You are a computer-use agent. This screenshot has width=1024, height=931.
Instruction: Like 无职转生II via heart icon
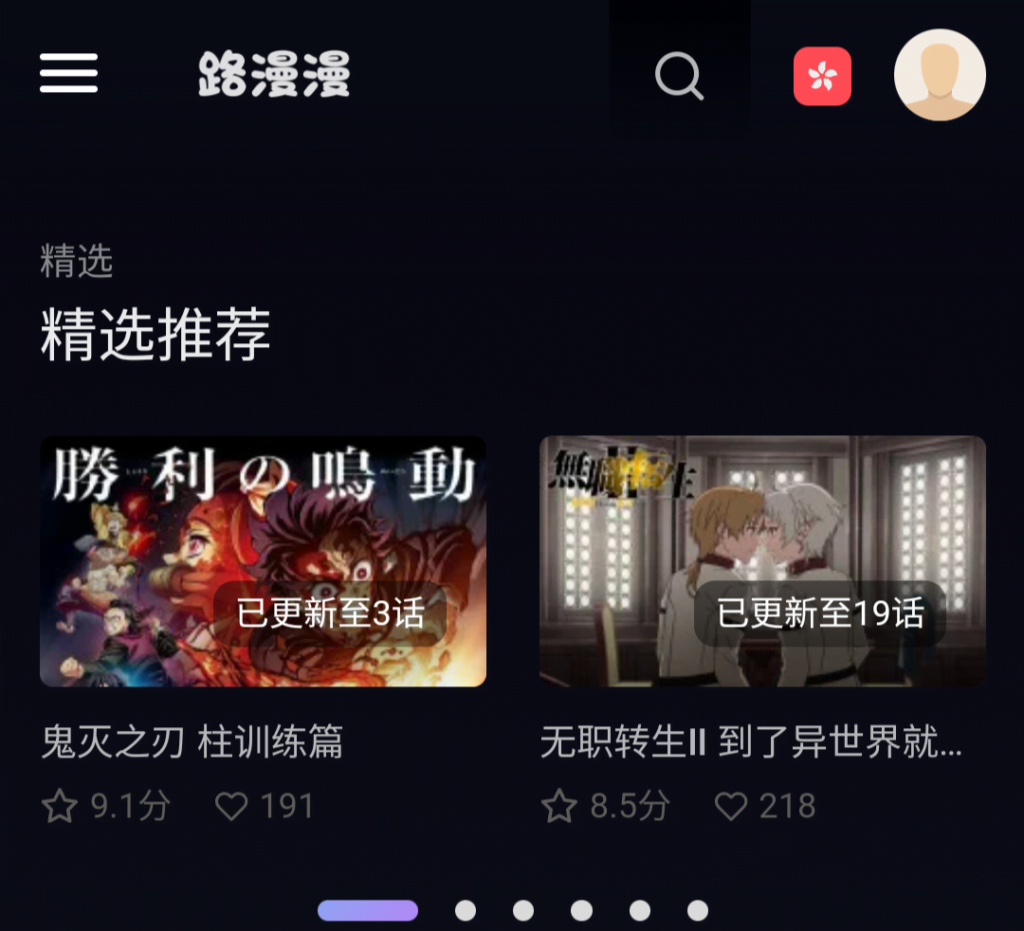731,806
